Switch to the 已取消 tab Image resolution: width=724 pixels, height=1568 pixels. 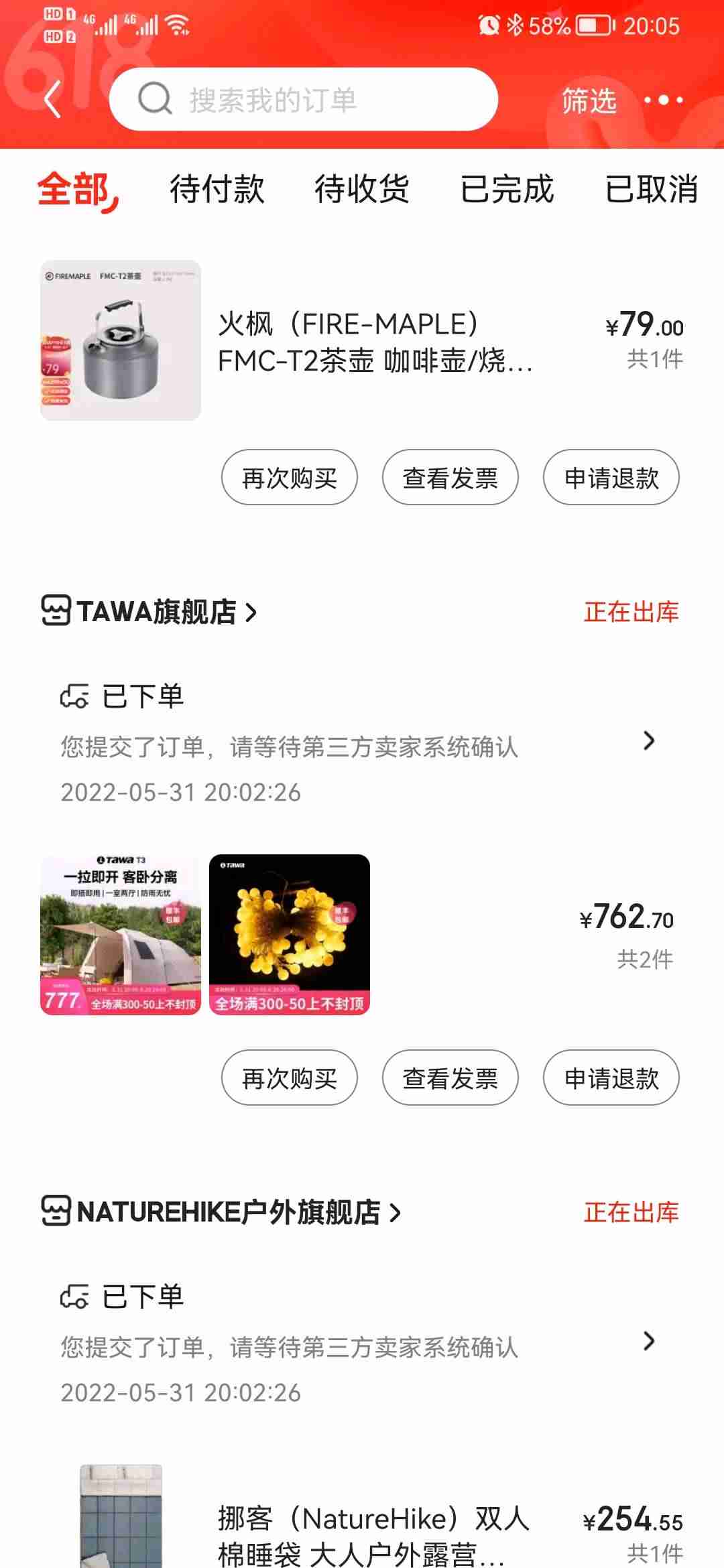click(x=652, y=189)
